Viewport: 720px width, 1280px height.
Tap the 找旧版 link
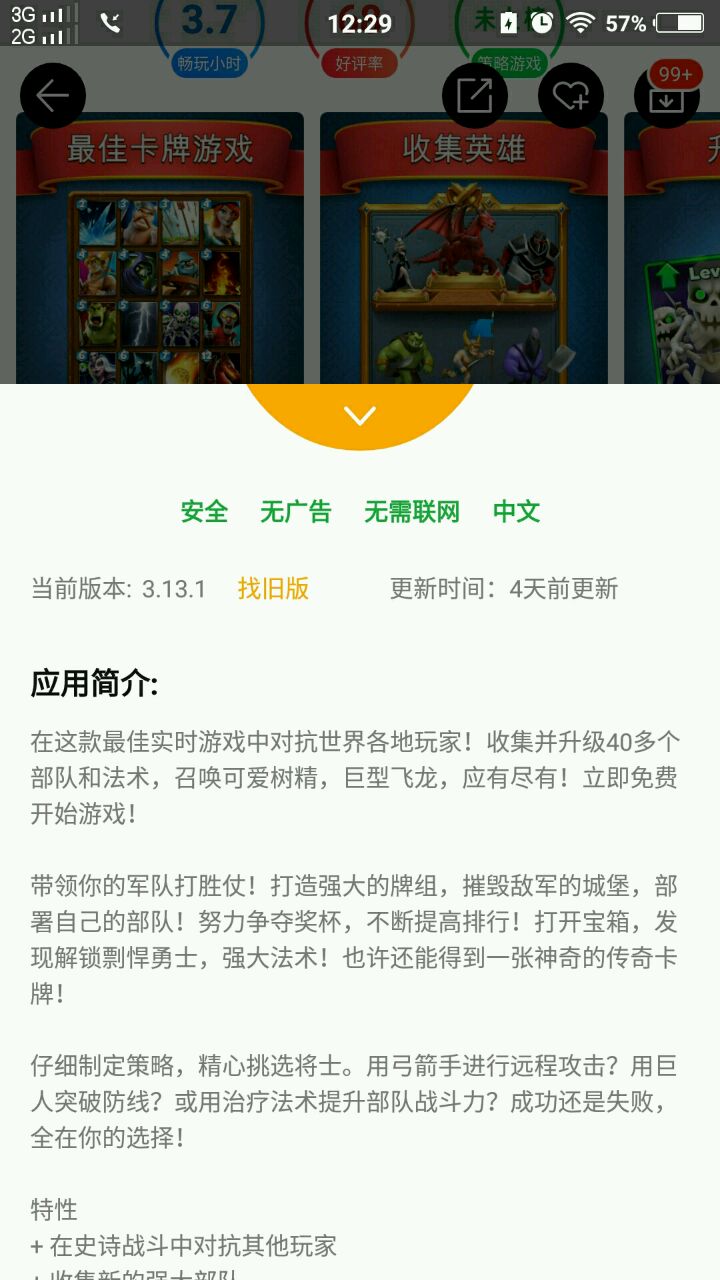tap(273, 589)
